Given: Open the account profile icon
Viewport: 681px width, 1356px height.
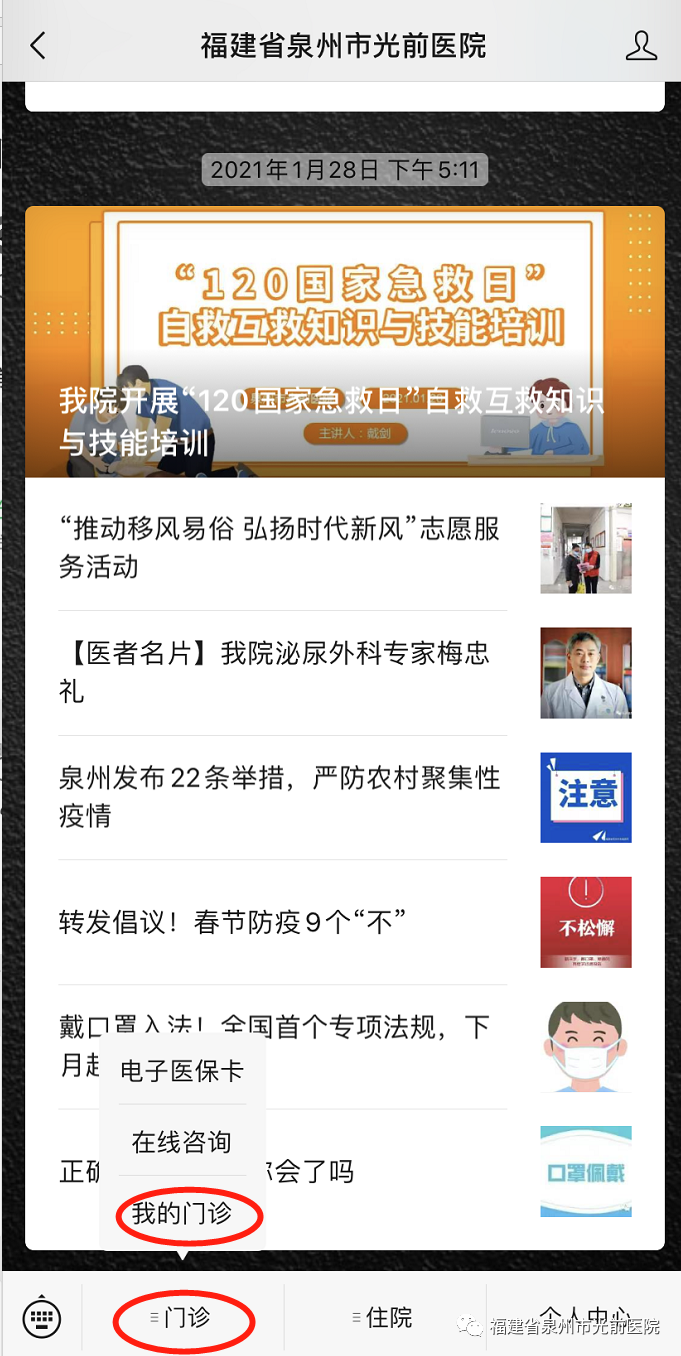Looking at the screenshot, I should (641, 46).
